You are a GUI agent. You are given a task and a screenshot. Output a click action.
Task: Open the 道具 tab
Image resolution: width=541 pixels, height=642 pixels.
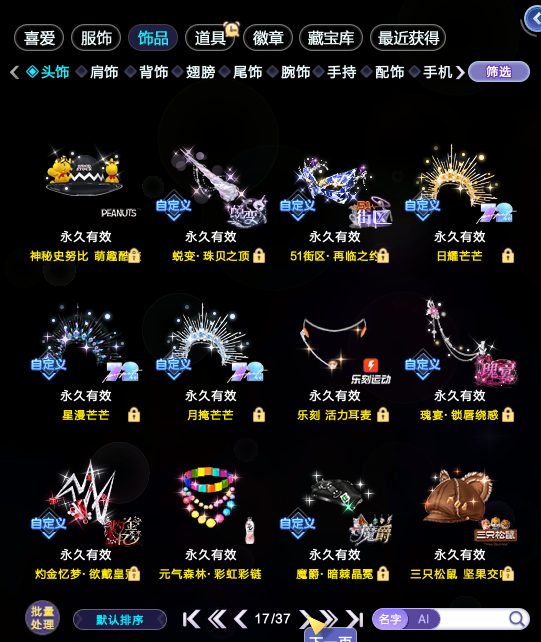coord(210,38)
